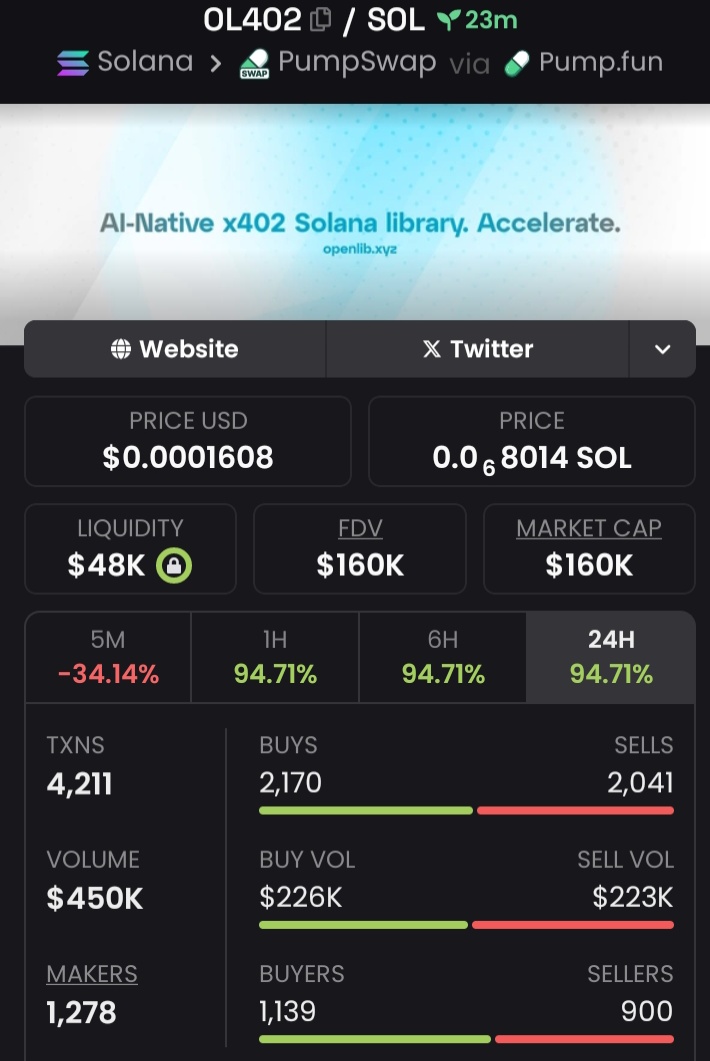Select the 24H timeframe tab

click(610, 658)
